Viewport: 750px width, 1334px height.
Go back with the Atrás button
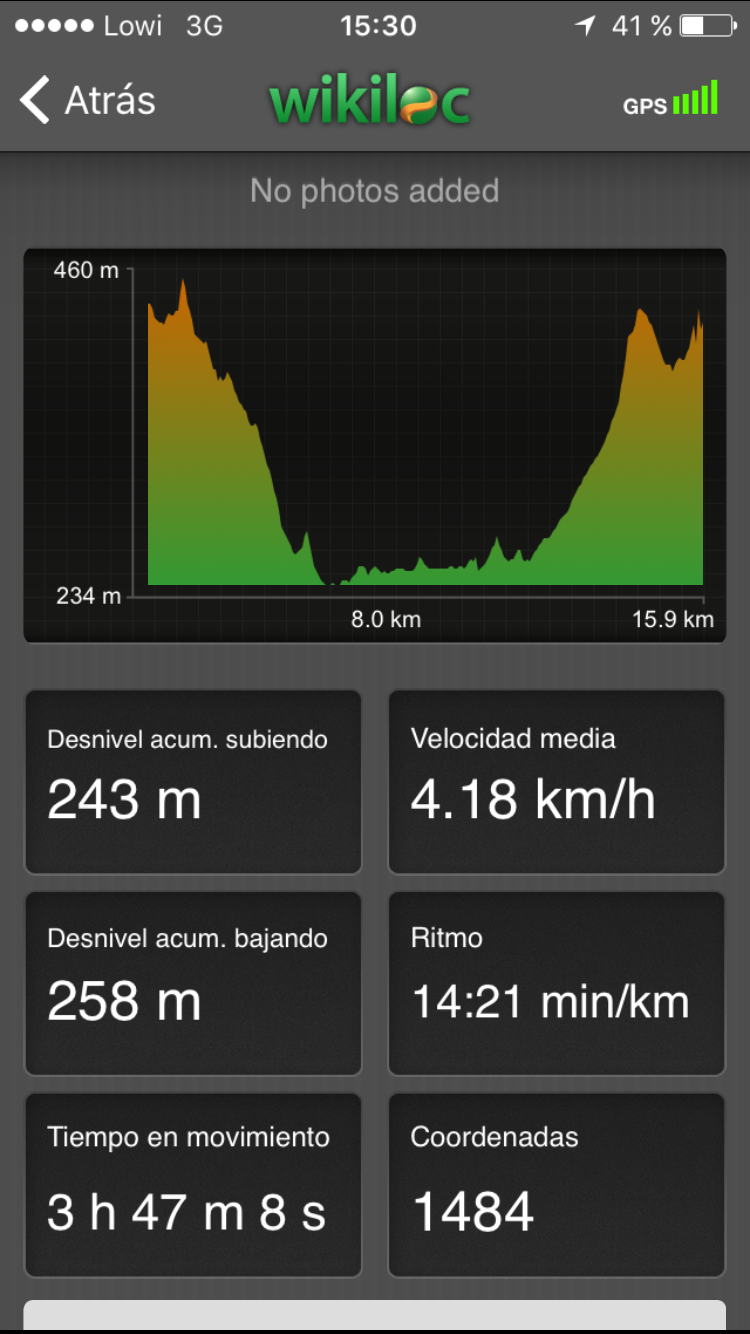pos(88,101)
